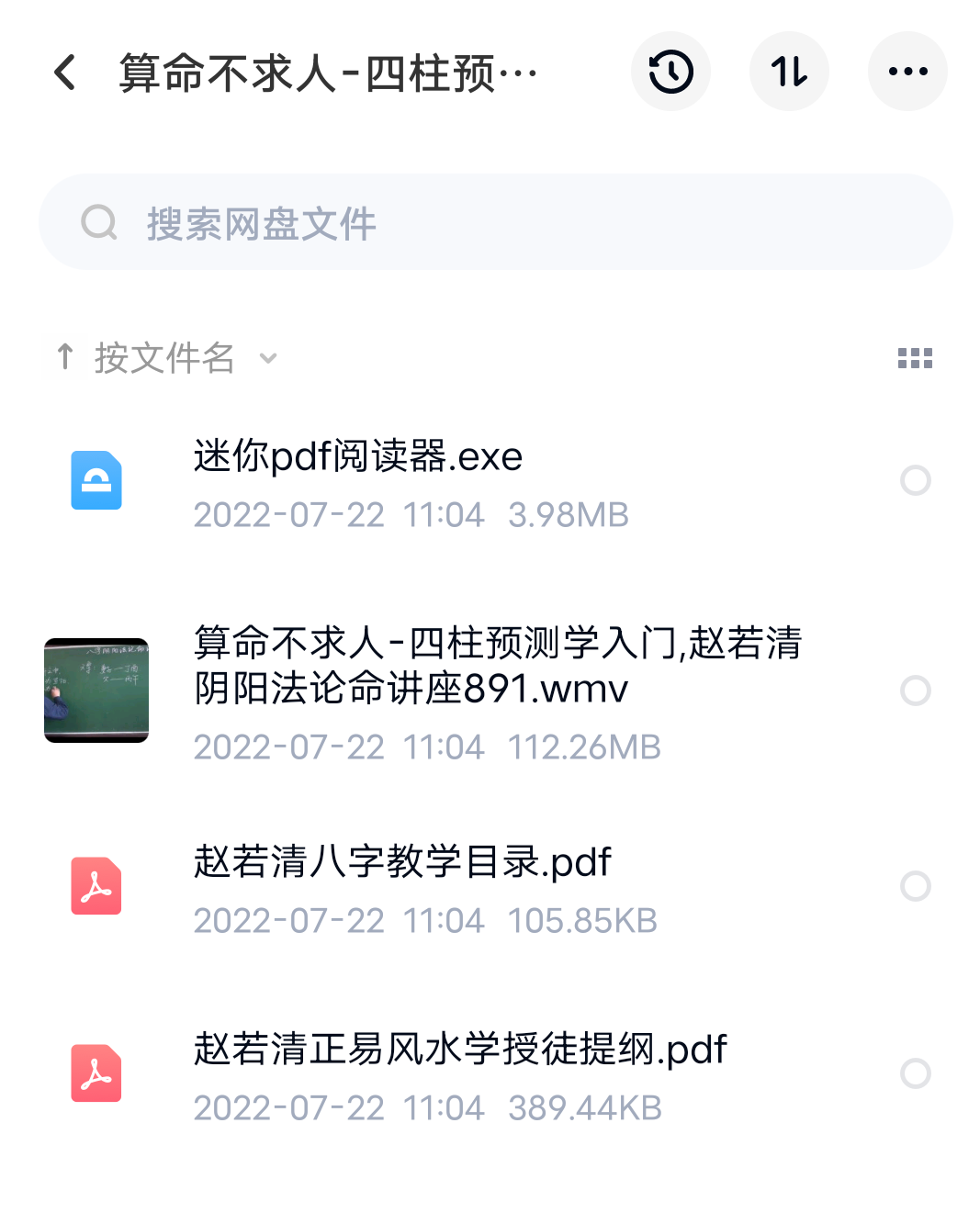Screen dimensions: 980x1224
Task: Open the file history view via clock icon
Action: [x=670, y=71]
